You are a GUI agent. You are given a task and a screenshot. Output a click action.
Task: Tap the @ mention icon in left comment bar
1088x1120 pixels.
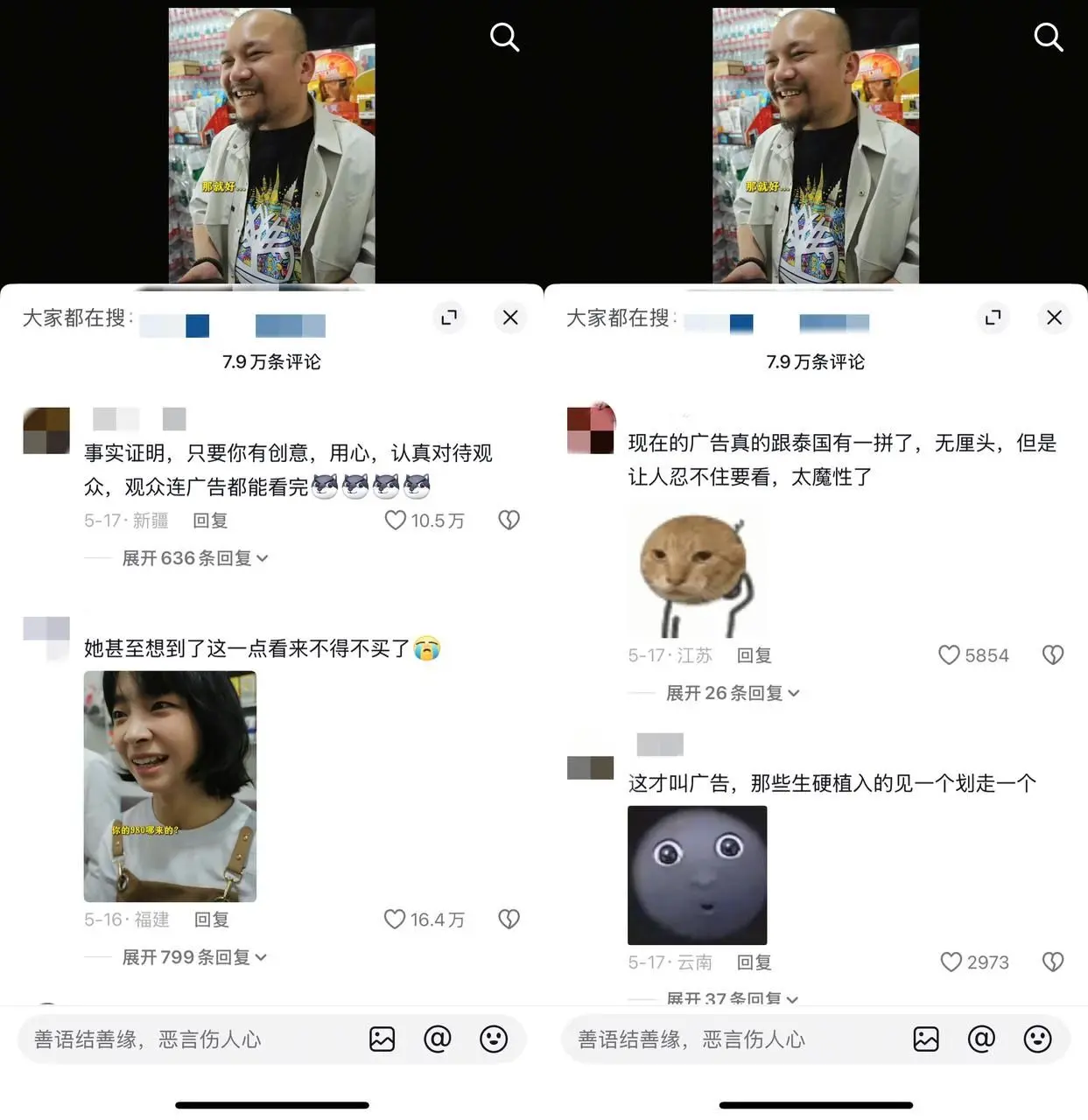(438, 1039)
